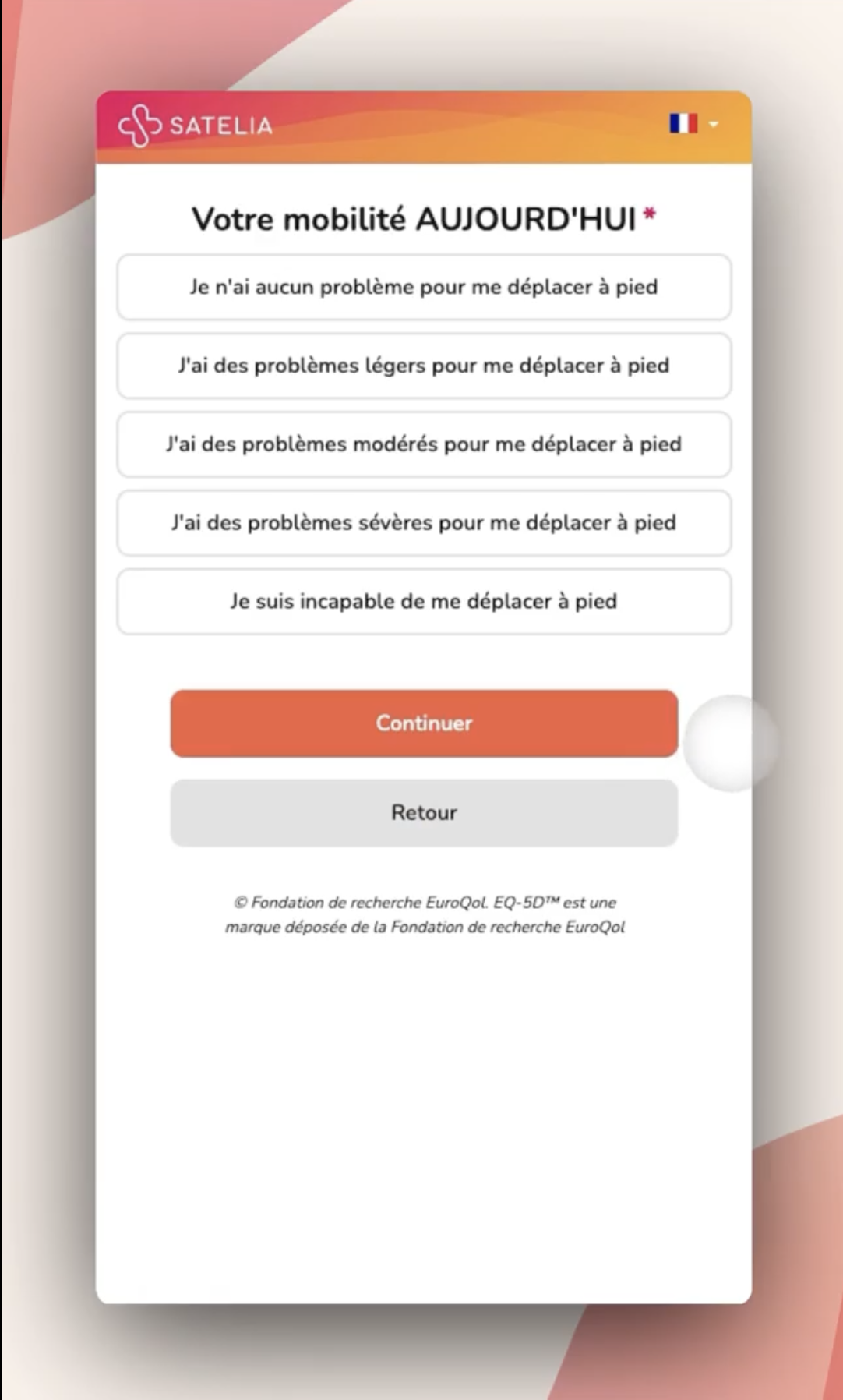The width and height of the screenshot is (843, 1400).
Task: Open the French flag language dropdown
Action: point(693,124)
